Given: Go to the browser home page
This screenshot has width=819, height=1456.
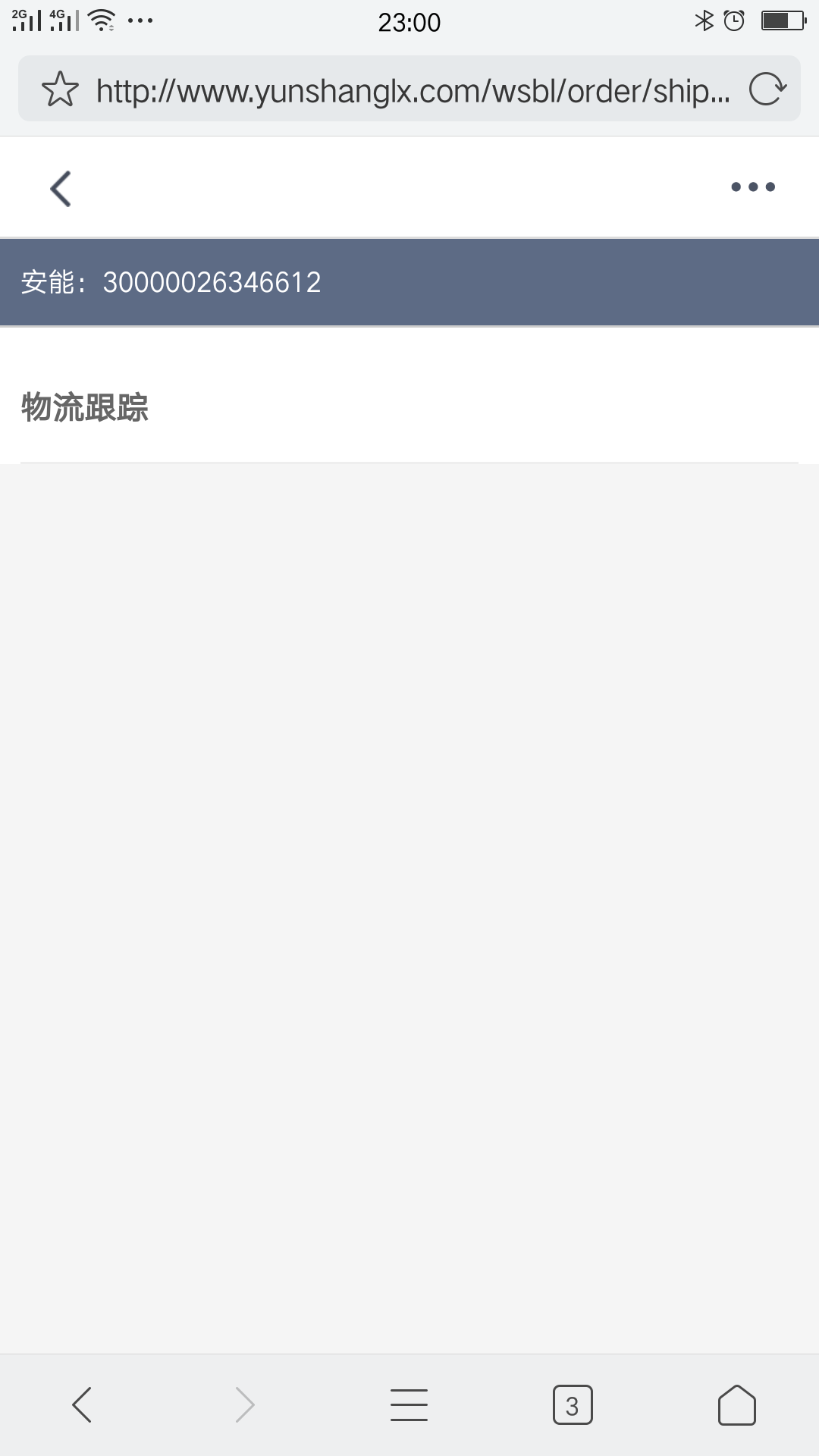Looking at the screenshot, I should pyautogui.click(x=737, y=1404).
